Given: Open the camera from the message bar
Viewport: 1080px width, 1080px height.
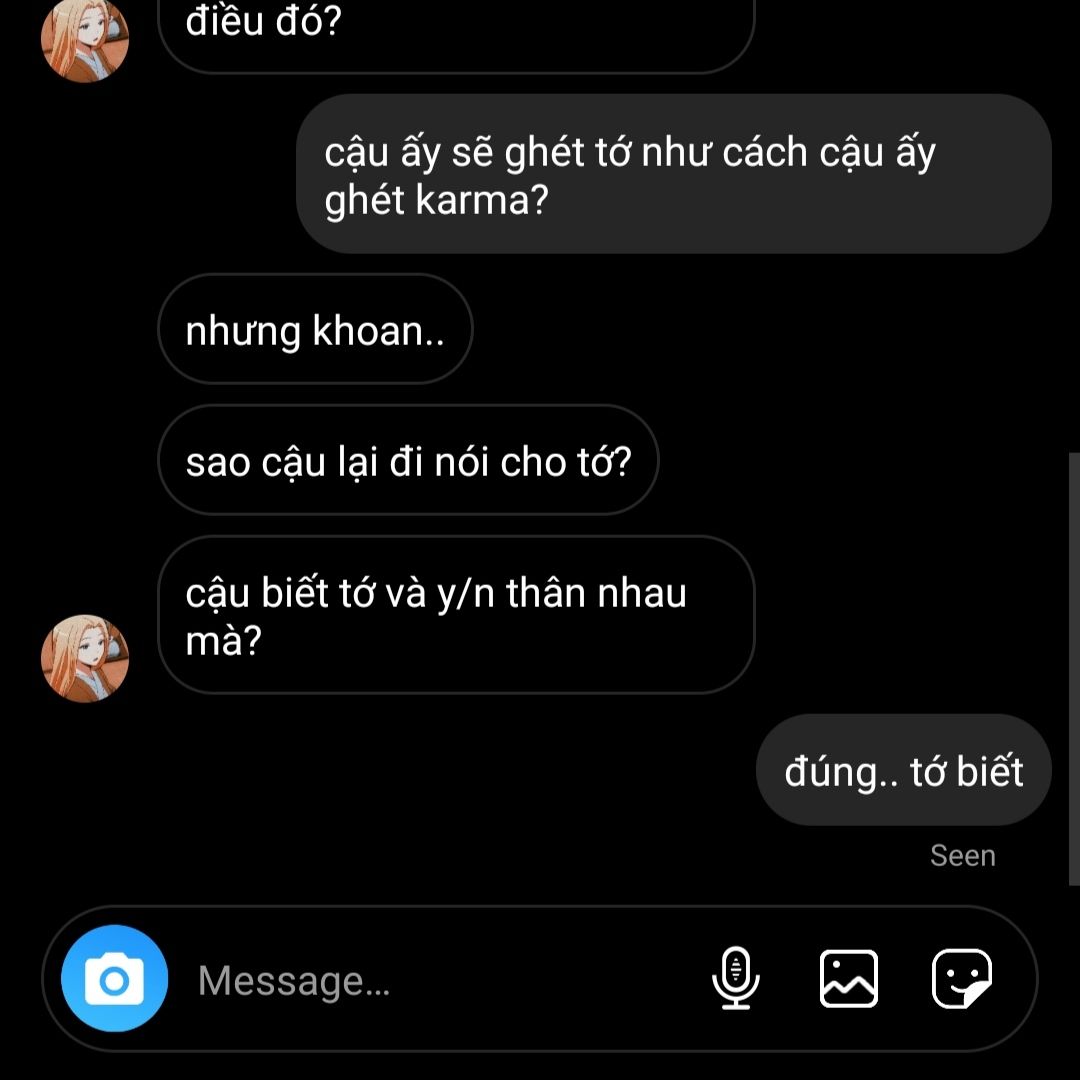Looking at the screenshot, I should point(114,979).
